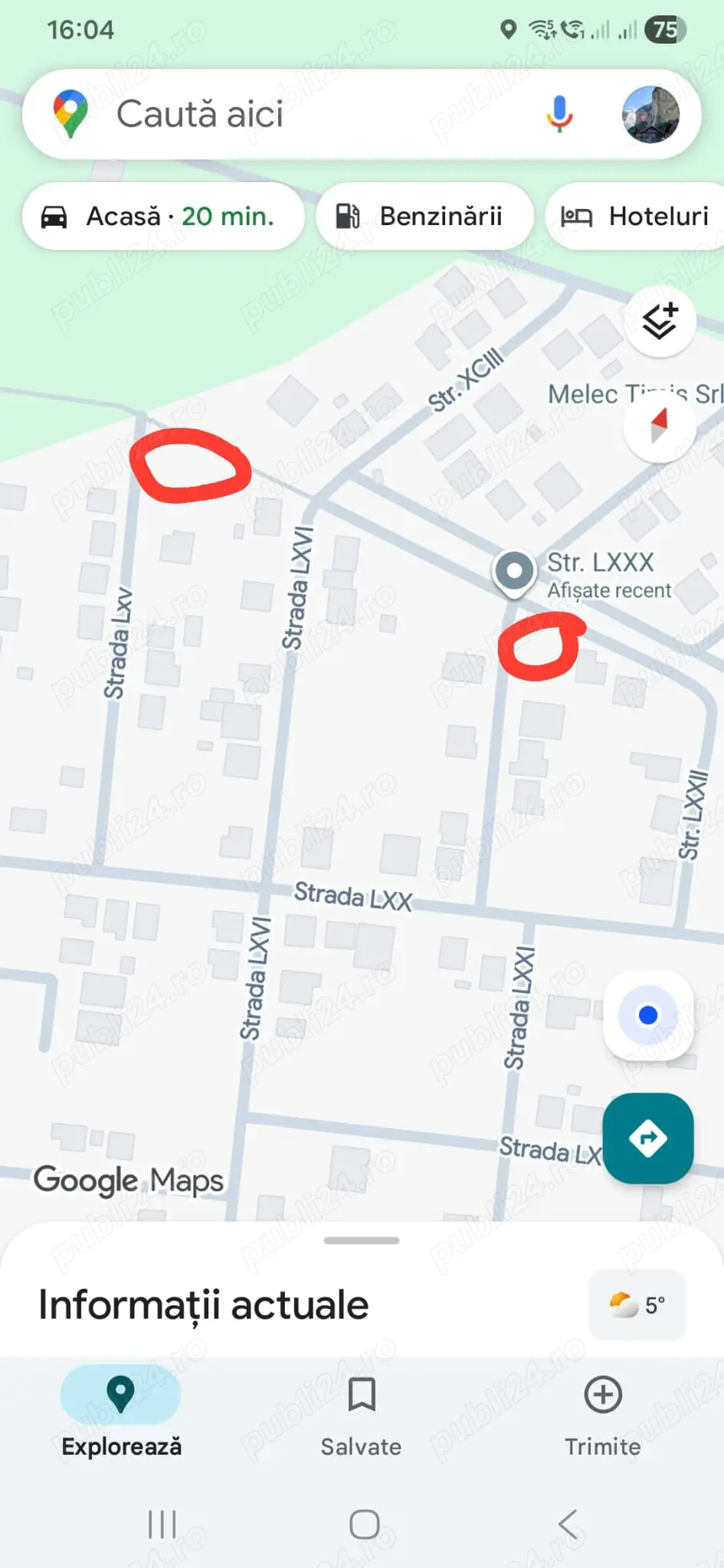This screenshot has width=724, height=1568.
Task: Tap the compass to reset map orientation
Action: click(x=659, y=427)
